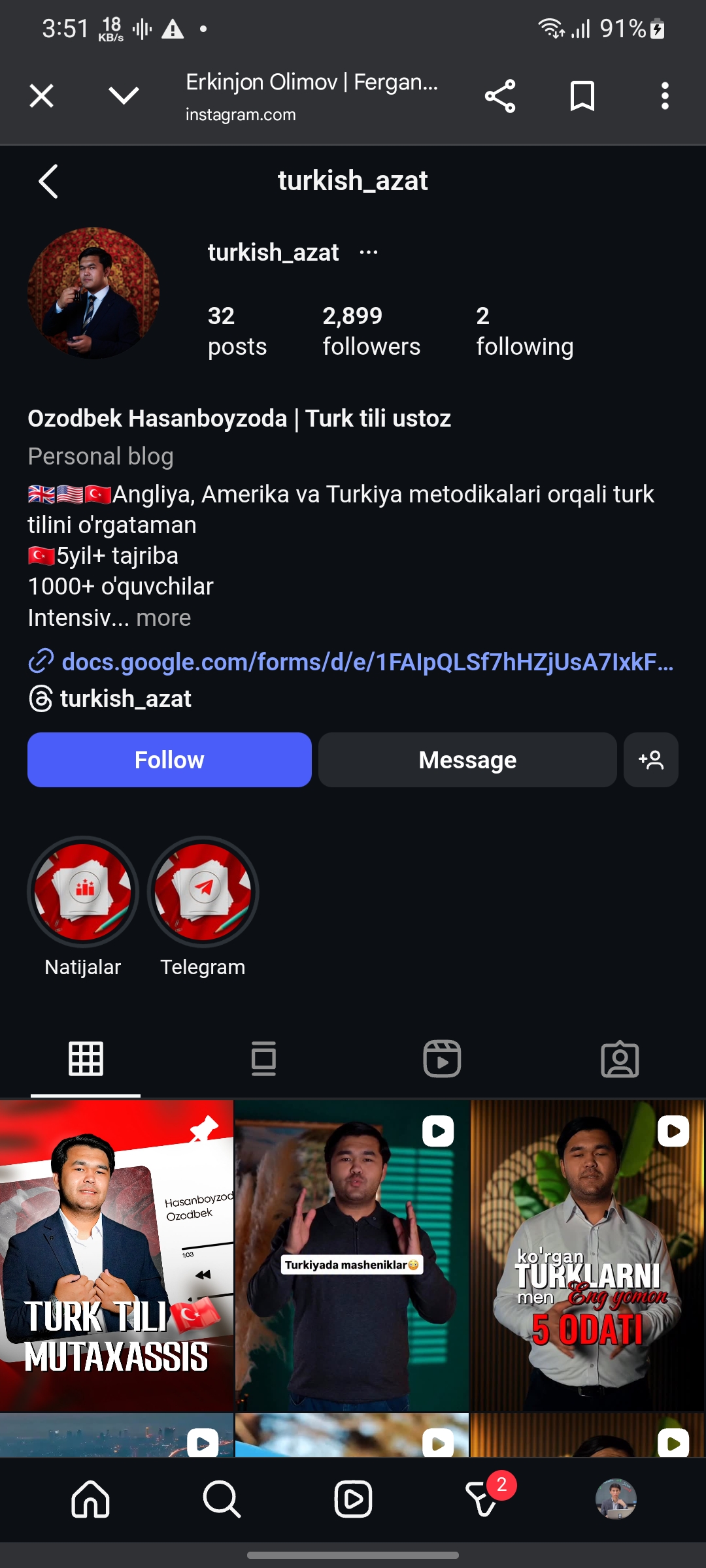Message turkish_azat
Viewport: 706px width, 1568px height.
[467, 760]
